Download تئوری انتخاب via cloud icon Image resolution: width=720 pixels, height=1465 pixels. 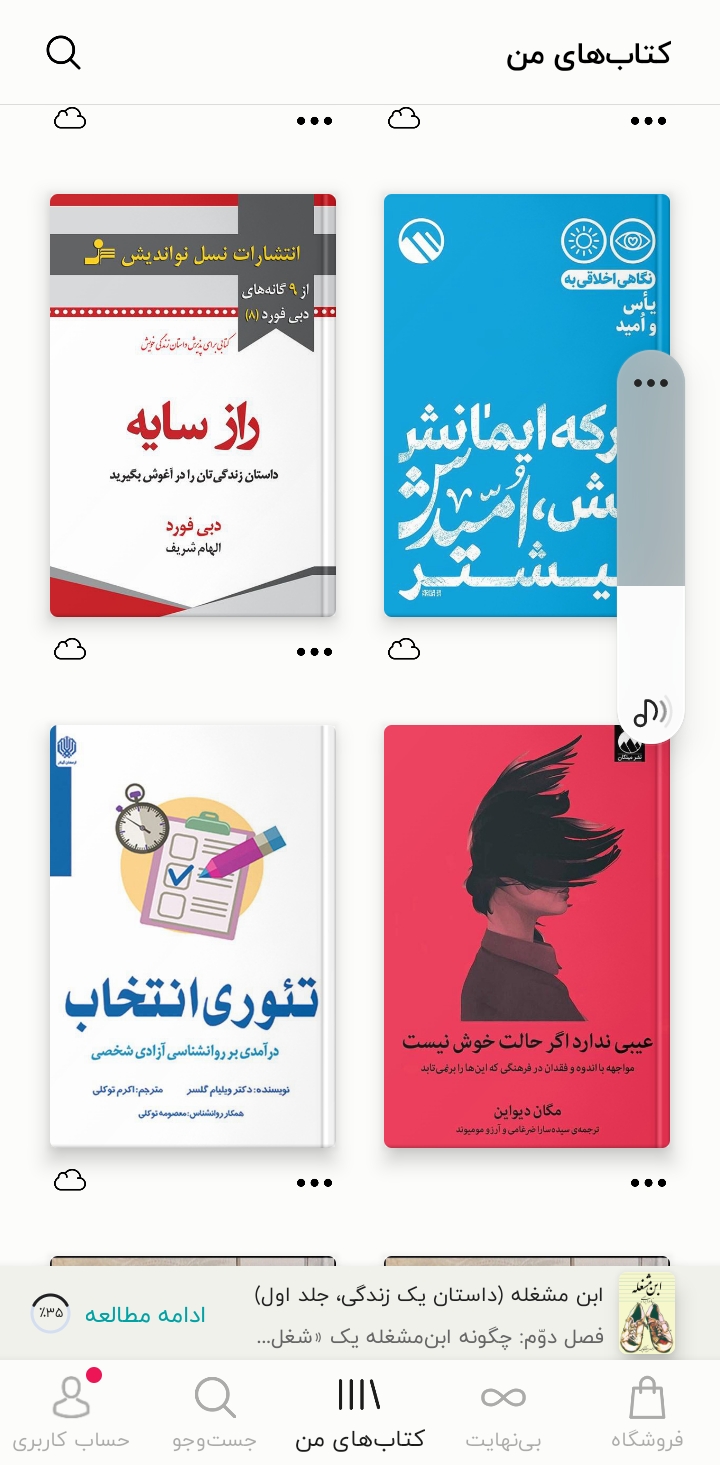[70, 1181]
